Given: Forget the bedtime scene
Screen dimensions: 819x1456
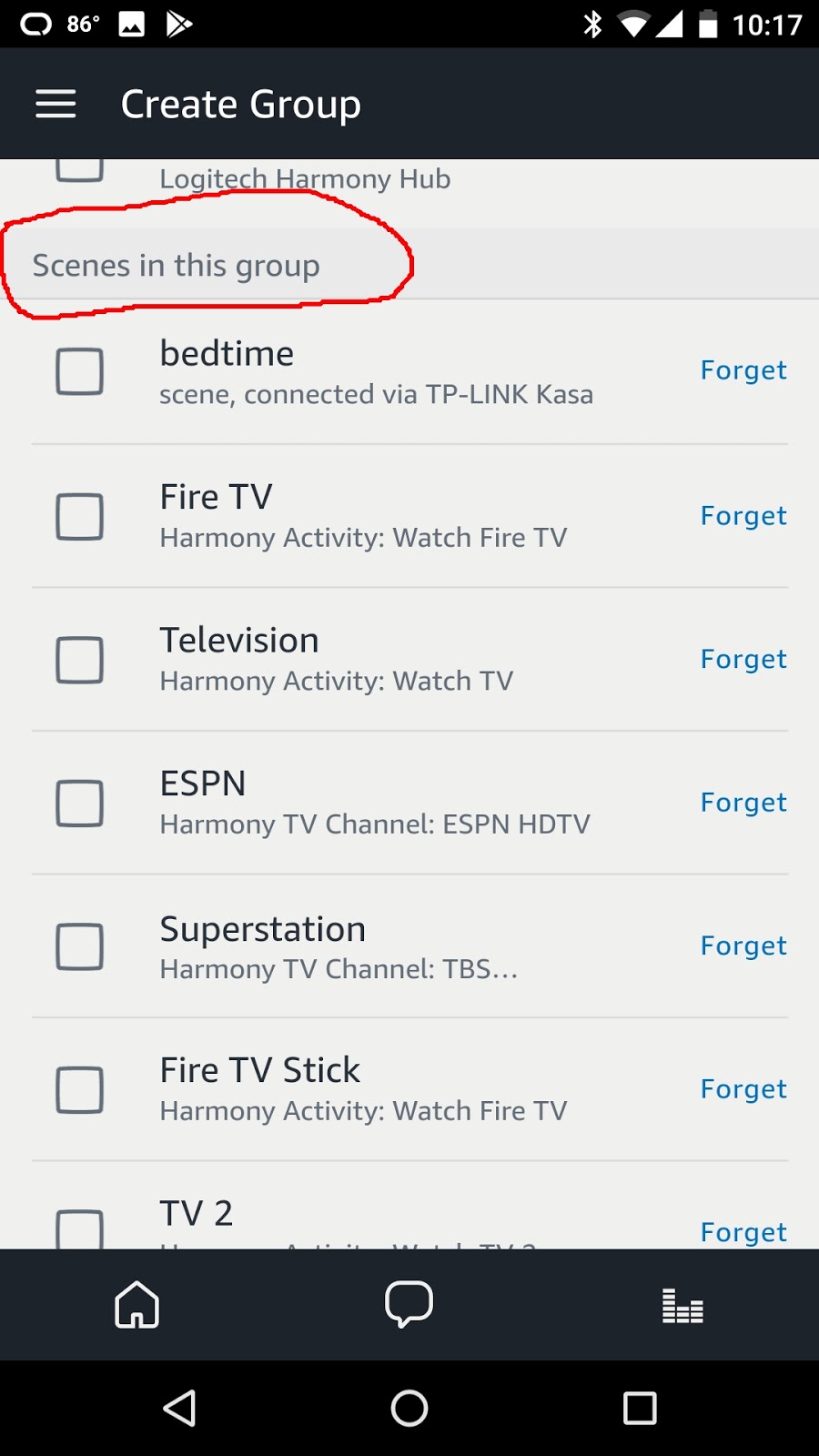Looking at the screenshot, I should [743, 369].
